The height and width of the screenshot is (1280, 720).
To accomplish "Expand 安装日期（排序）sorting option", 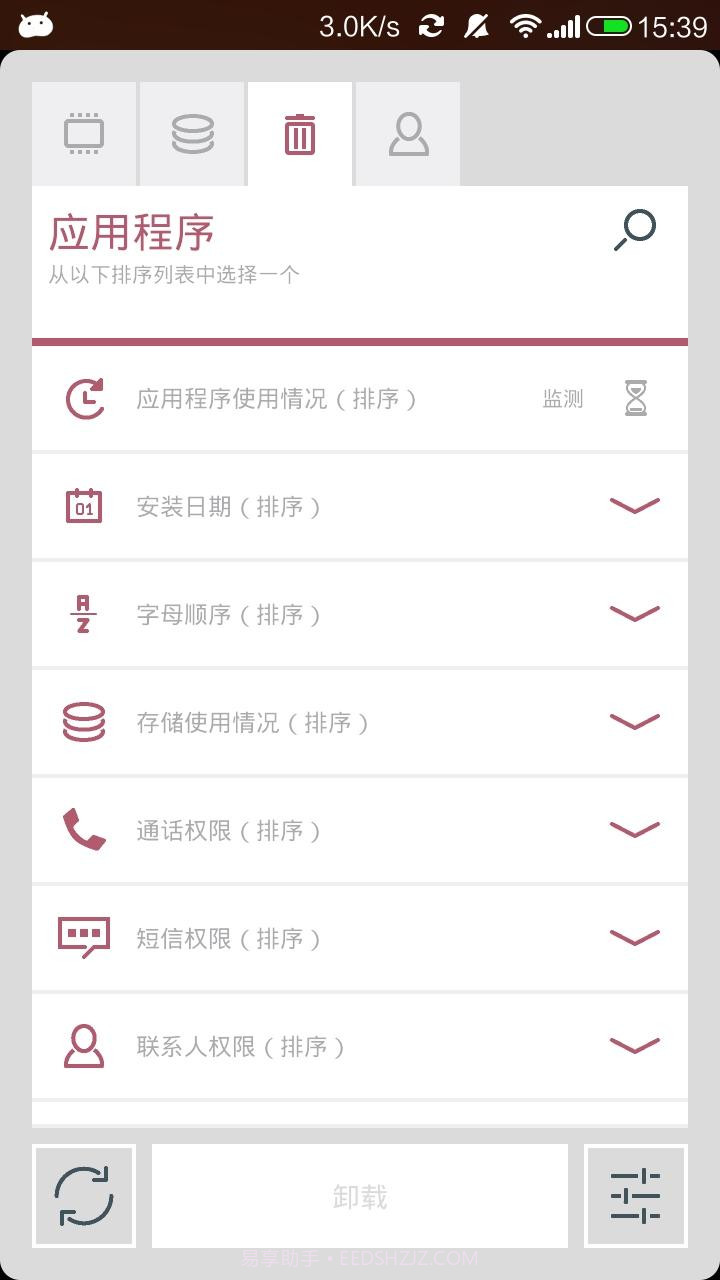I will pyautogui.click(x=634, y=506).
